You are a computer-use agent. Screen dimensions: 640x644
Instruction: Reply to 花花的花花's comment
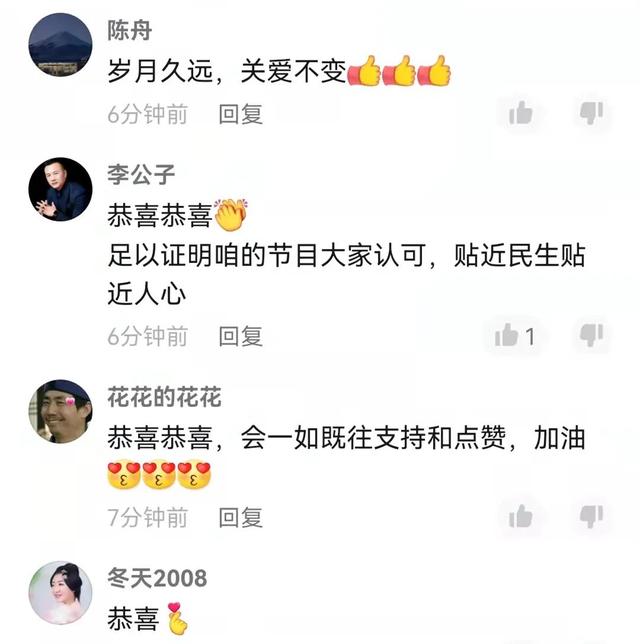pyautogui.click(x=241, y=517)
